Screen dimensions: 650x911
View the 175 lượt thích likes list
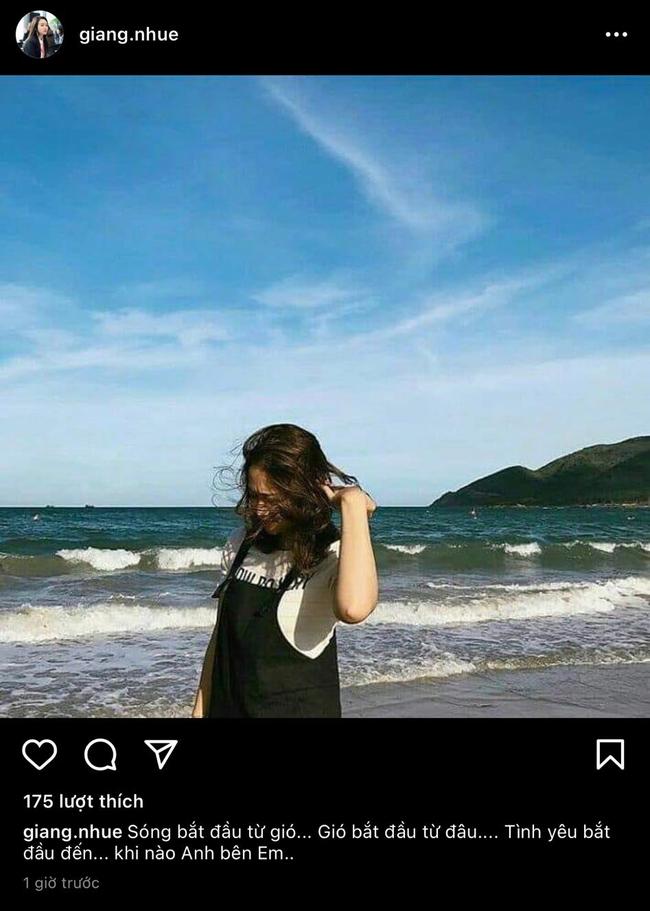coord(83,801)
